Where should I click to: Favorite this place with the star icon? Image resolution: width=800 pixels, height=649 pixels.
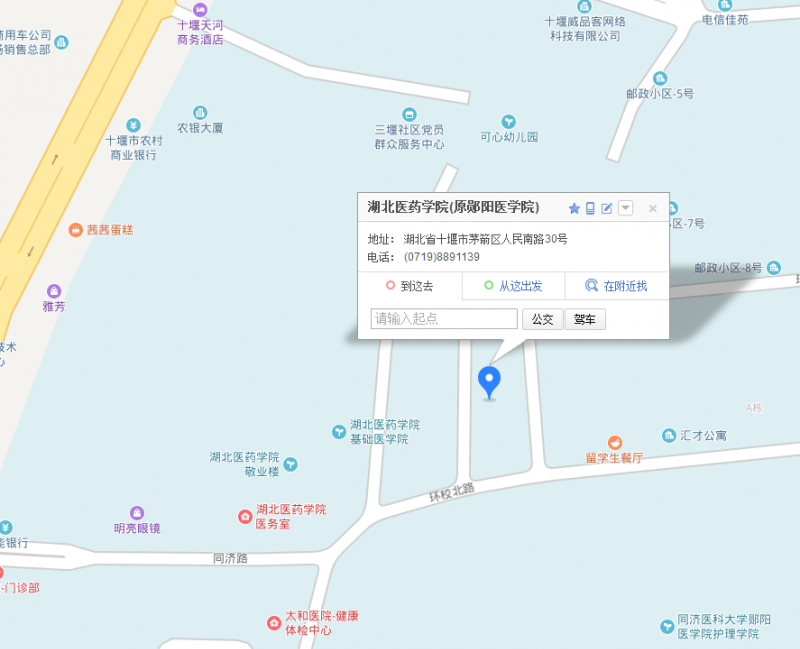(574, 208)
